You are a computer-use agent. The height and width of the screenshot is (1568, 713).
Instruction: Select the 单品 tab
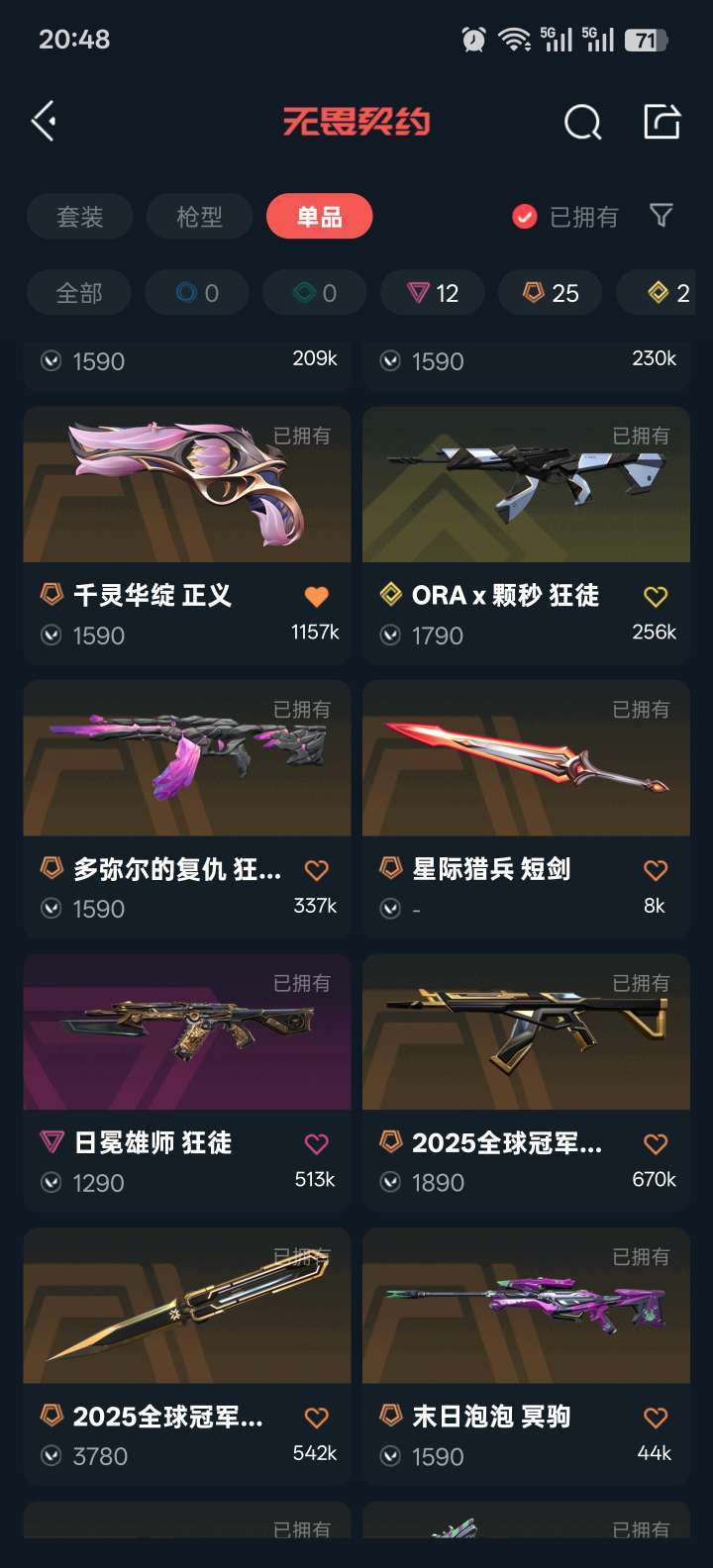click(x=319, y=217)
